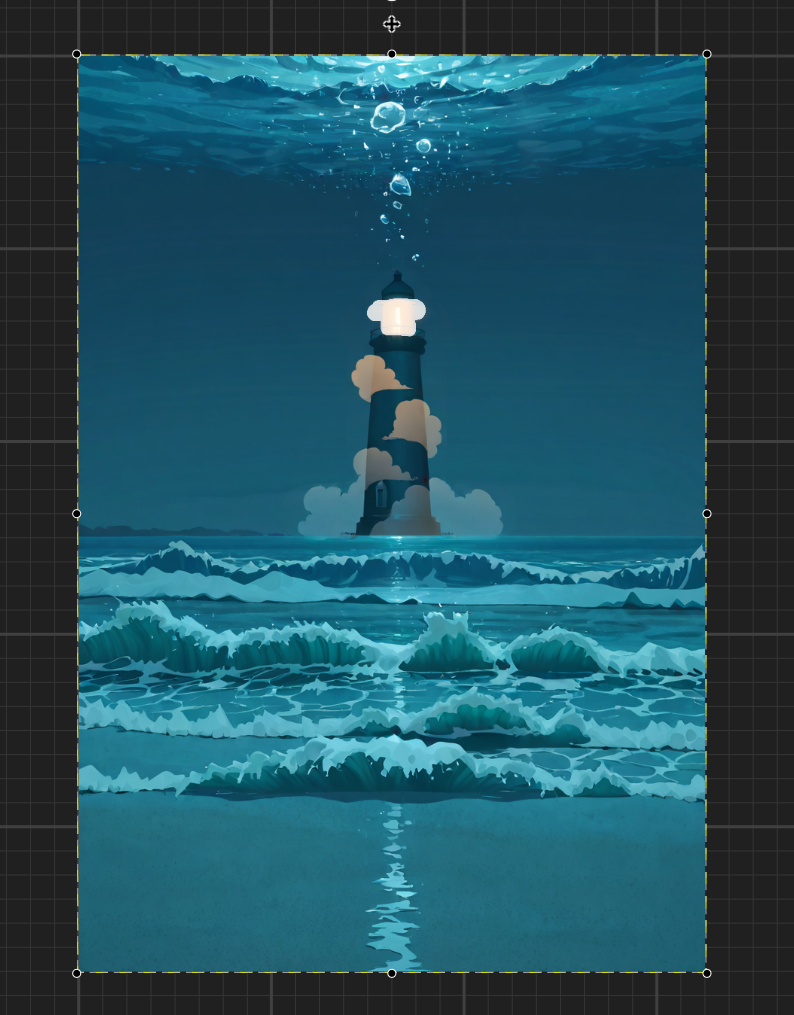This screenshot has height=1015, width=794.
Task: Tap the bottom-center edge resize handle
Action: [392, 973]
